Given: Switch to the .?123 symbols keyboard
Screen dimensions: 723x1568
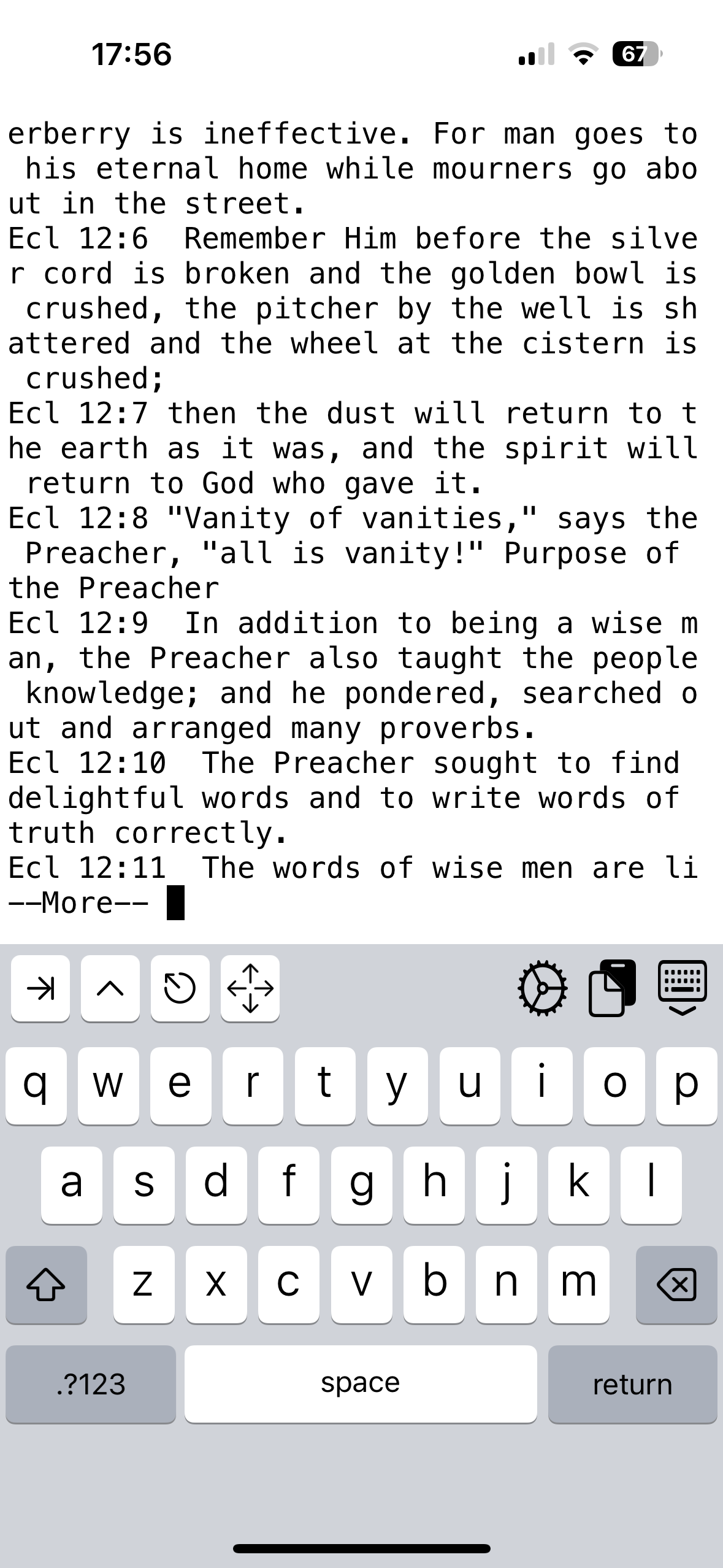Looking at the screenshot, I should 91,1384.
